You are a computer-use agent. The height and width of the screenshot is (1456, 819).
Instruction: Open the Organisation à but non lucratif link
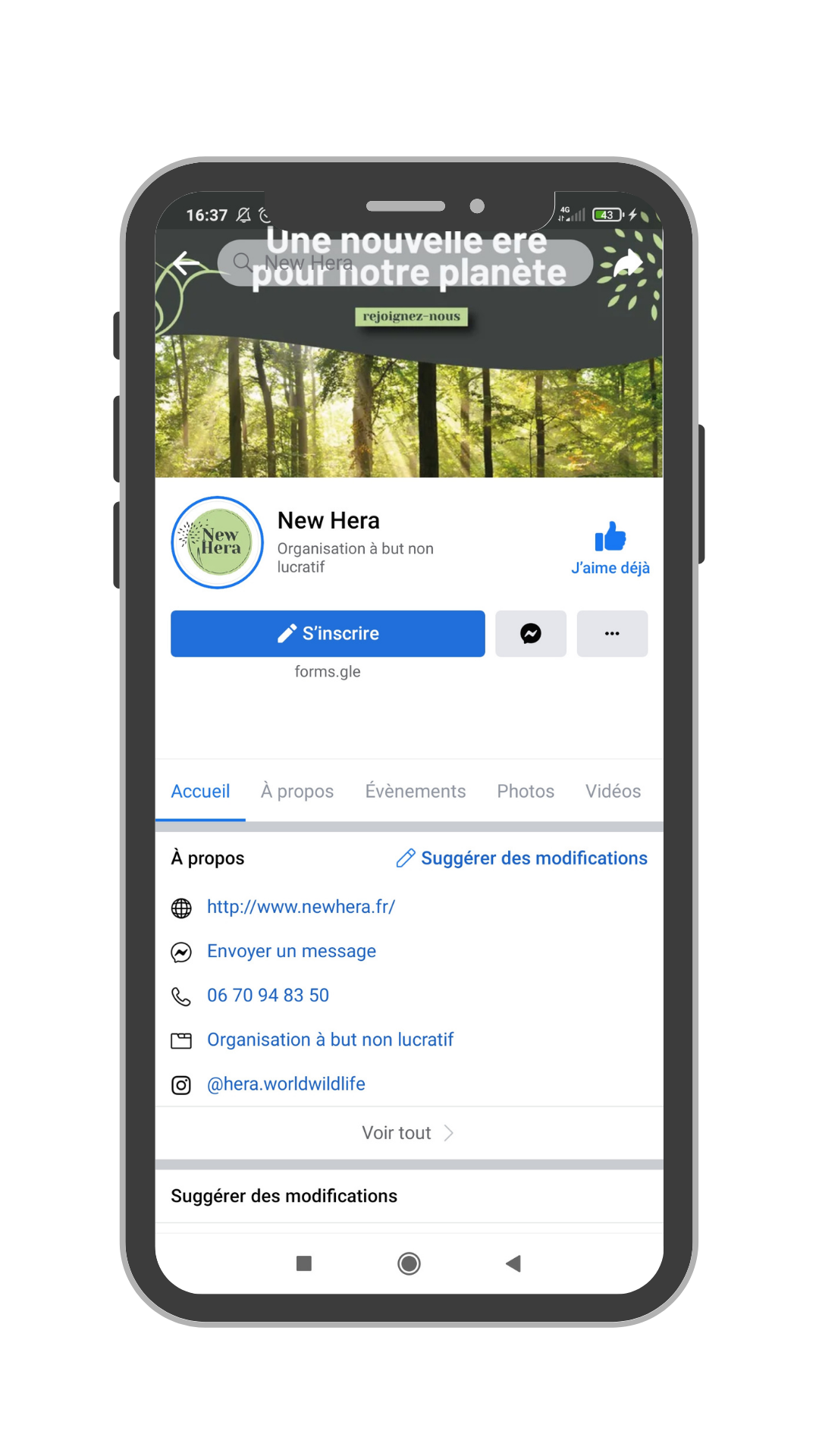coord(330,1040)
